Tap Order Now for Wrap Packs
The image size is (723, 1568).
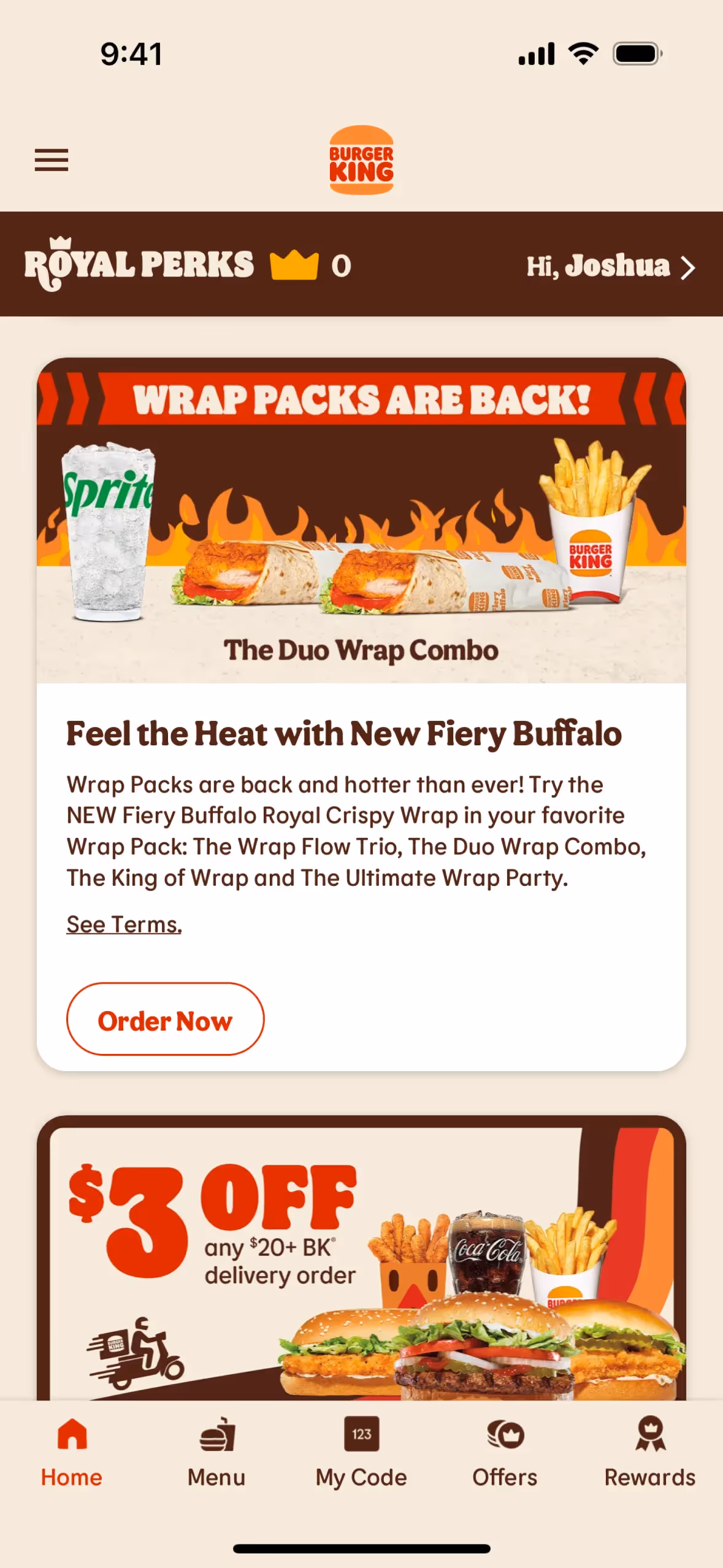[x=165, y=1019]
